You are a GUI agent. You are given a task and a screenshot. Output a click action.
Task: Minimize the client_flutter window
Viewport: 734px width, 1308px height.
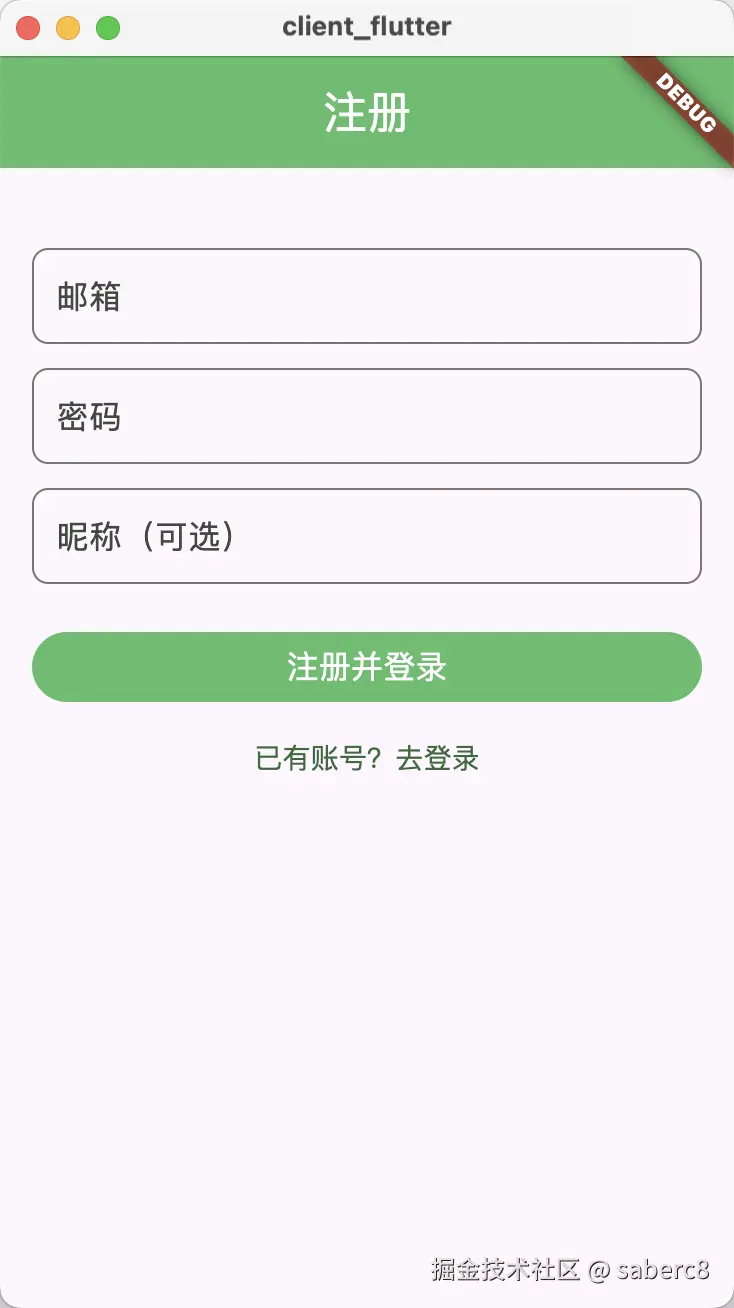point(68,28)
